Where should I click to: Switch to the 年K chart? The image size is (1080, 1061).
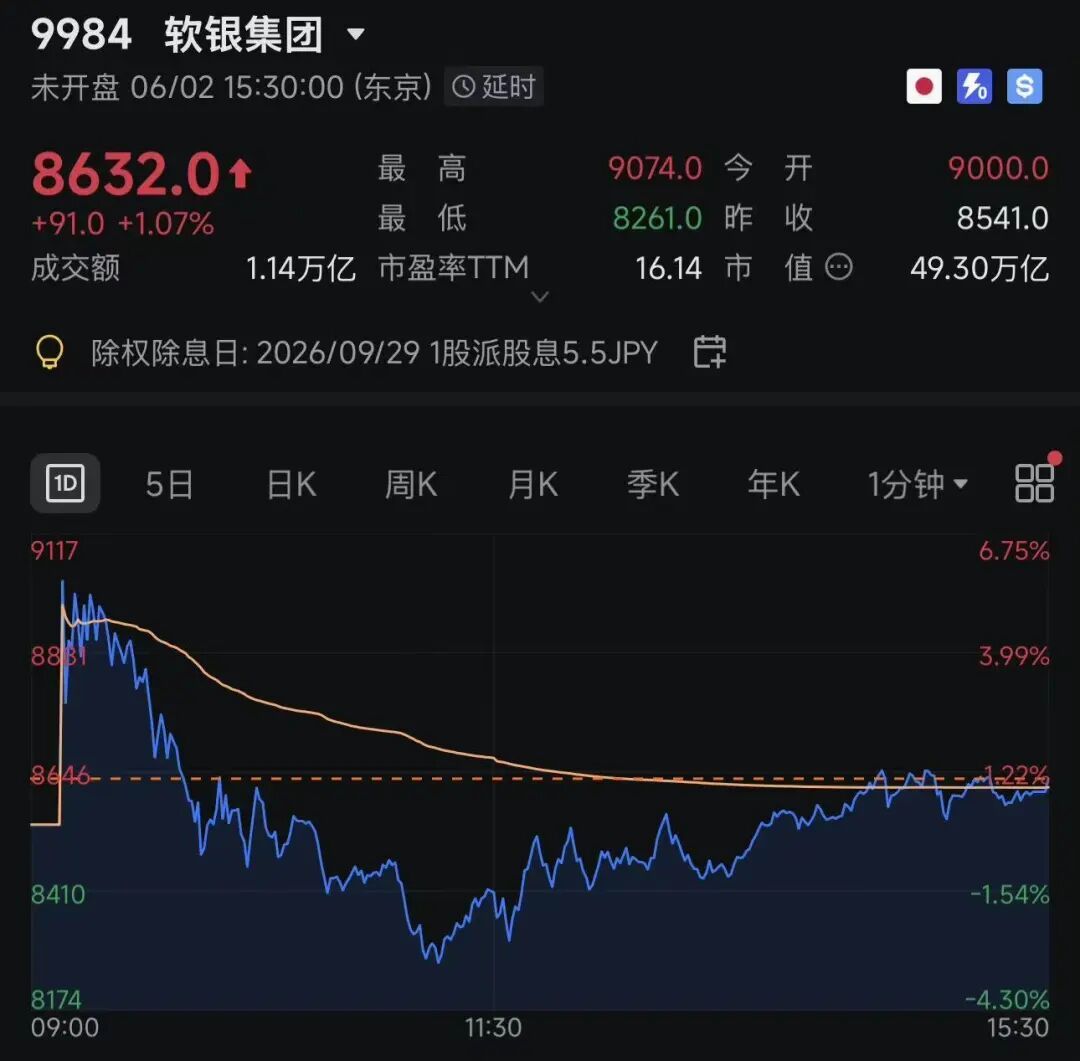(x=773, y=484)
